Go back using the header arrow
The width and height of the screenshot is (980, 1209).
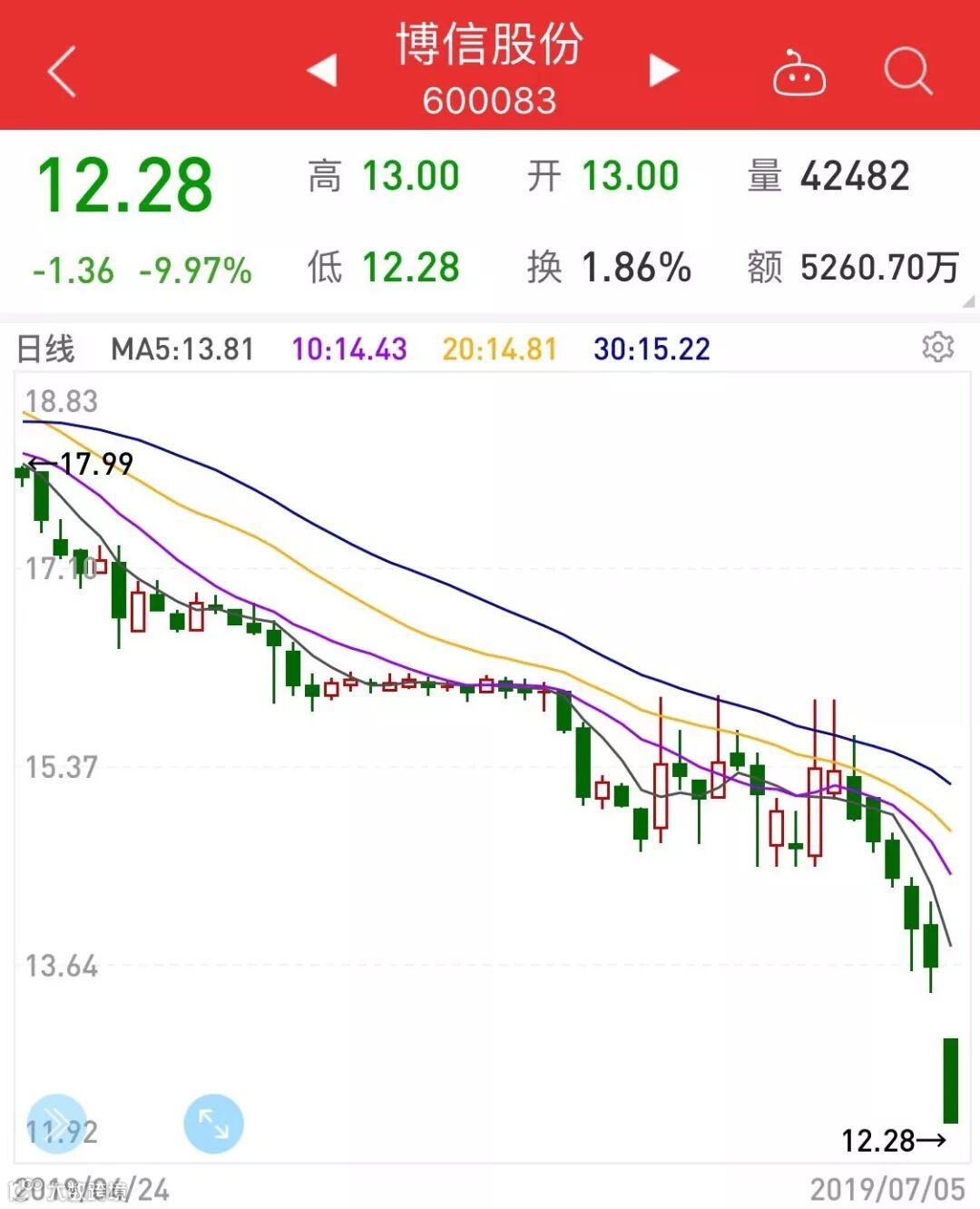click(62, 72)
